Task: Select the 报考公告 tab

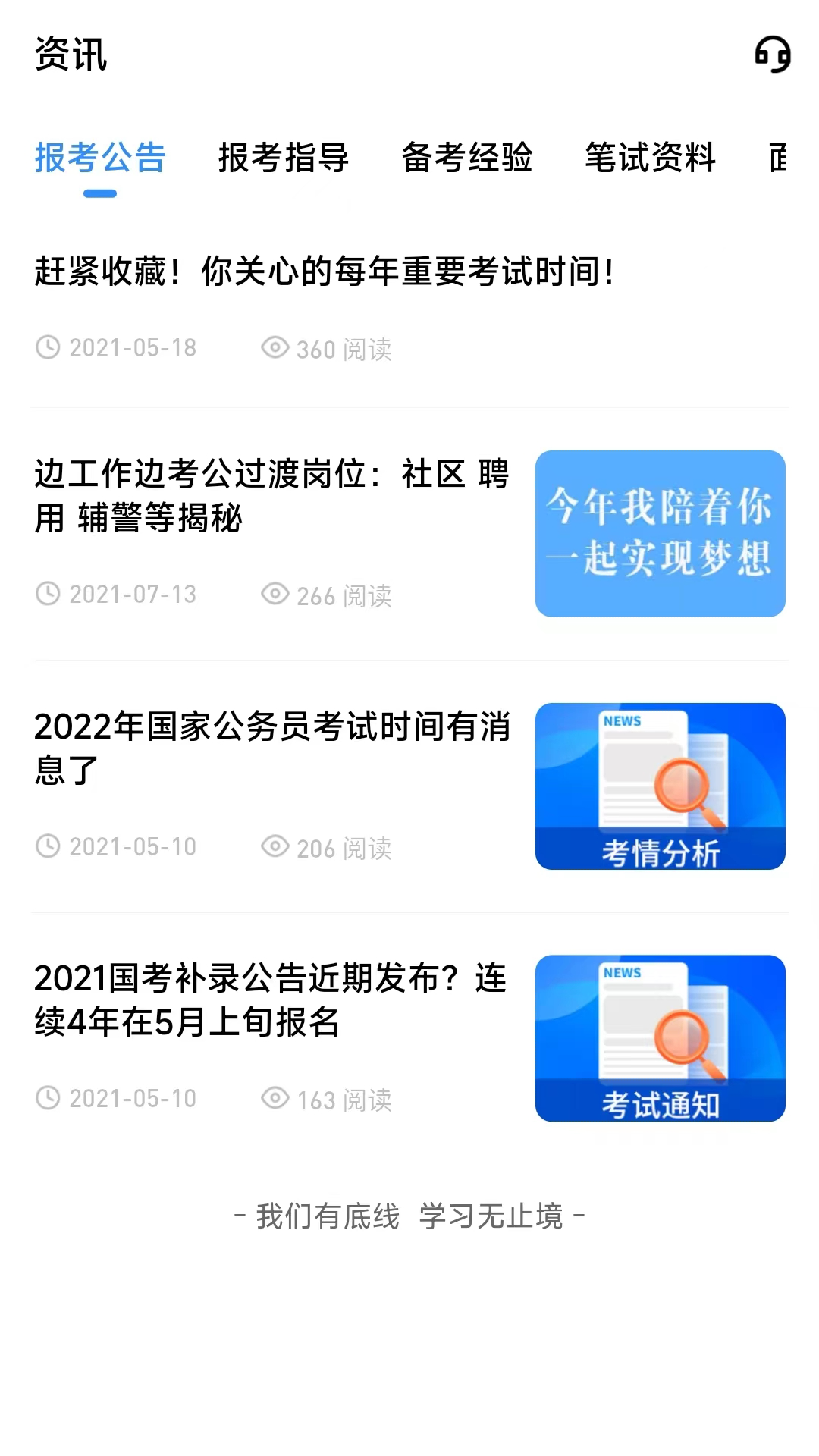Action: [x=100, y=159]
